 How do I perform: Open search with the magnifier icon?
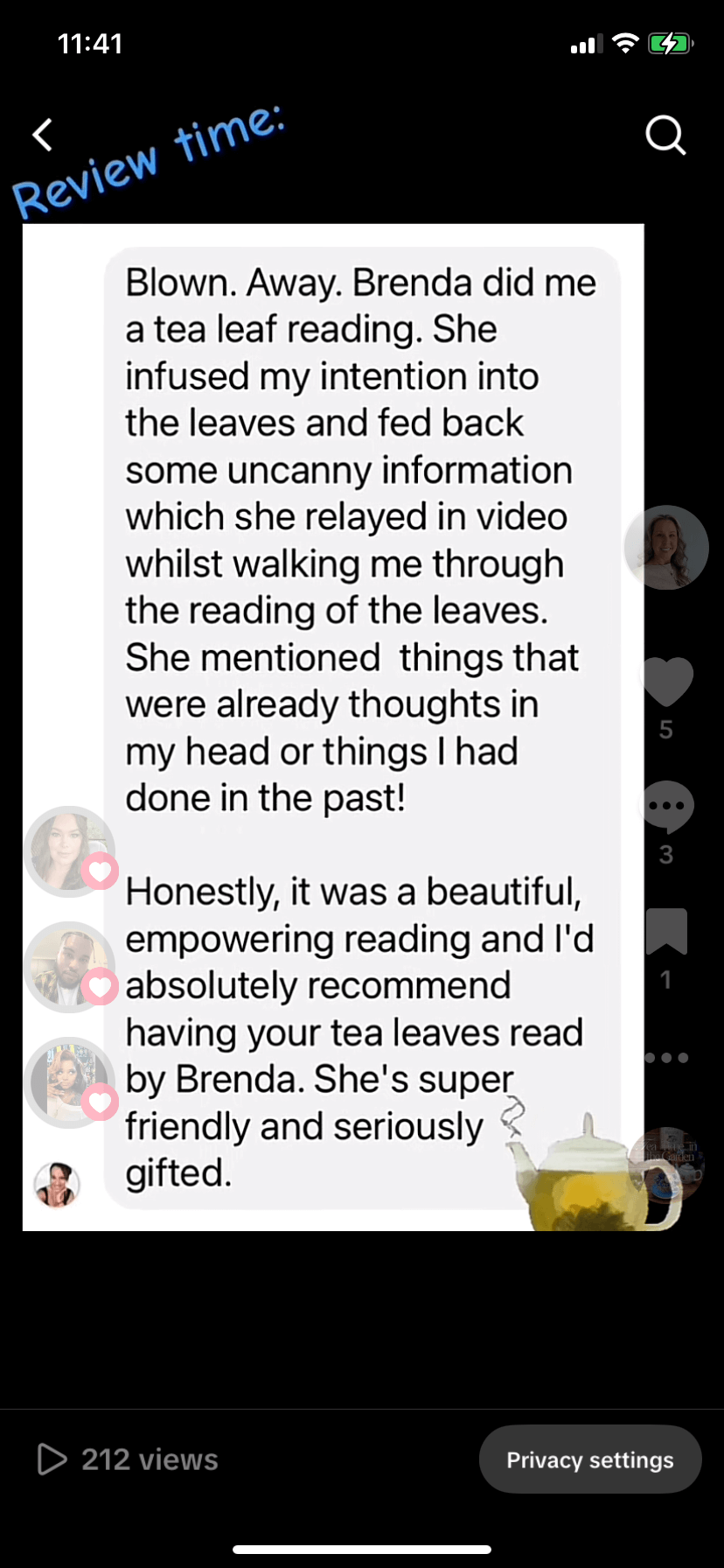[665, 136]
